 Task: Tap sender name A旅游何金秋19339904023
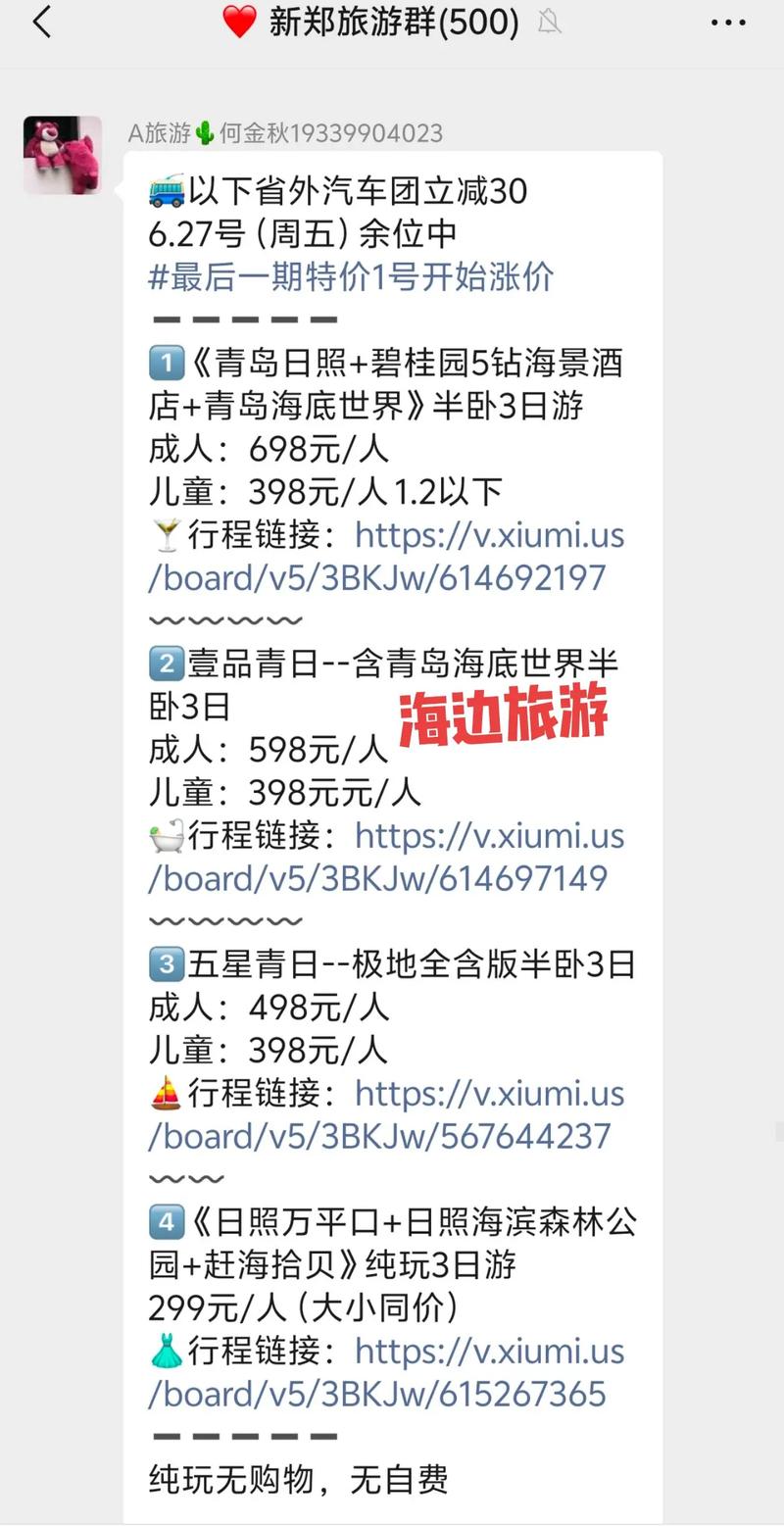284,132
